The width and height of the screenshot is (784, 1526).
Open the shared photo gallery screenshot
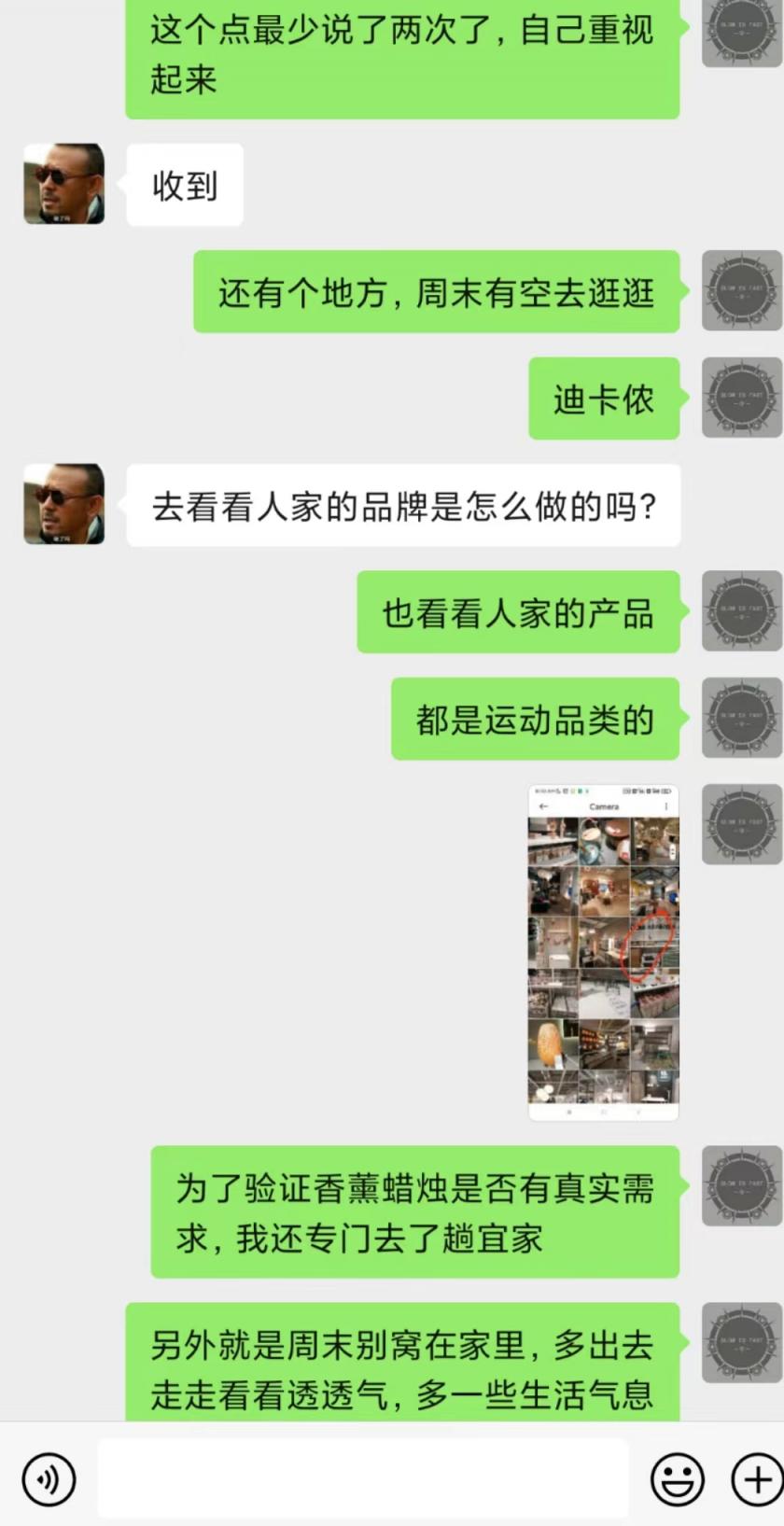tap(604, 952)
